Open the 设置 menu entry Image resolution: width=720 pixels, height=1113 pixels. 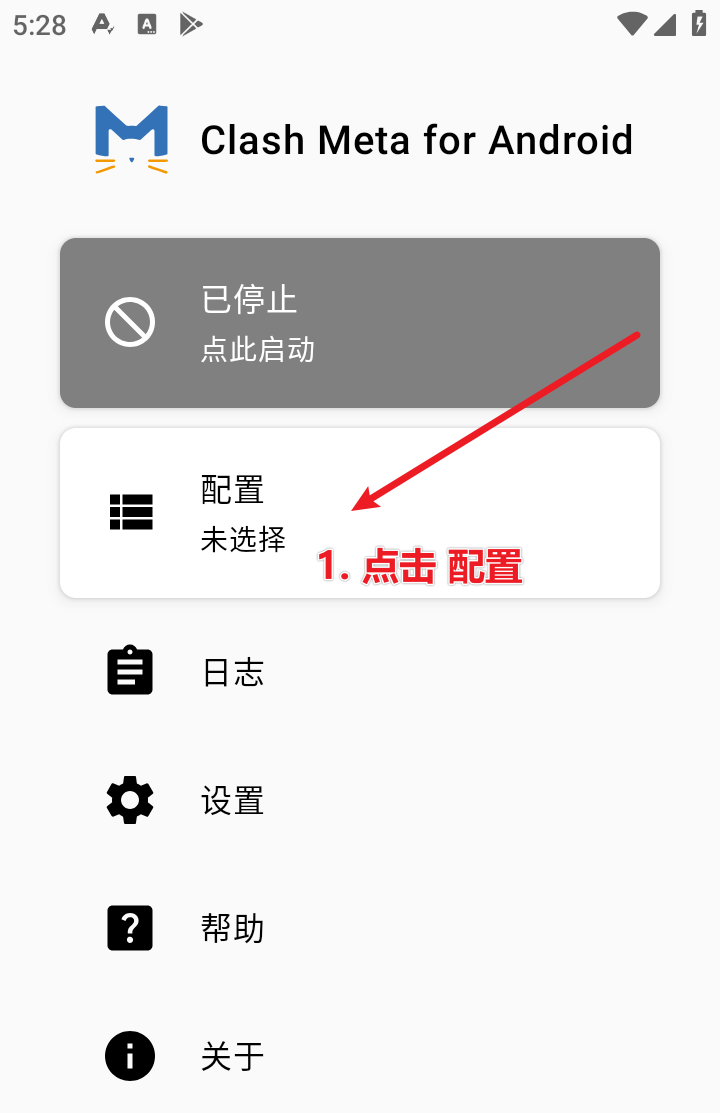point(232,799)
